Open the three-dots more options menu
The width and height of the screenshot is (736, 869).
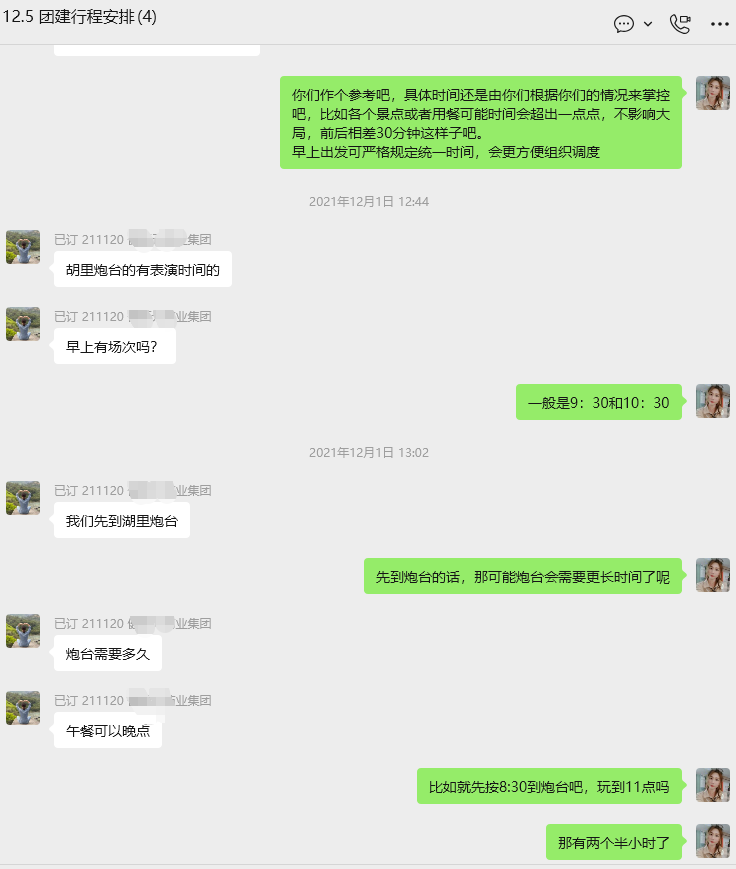[719, 24]
